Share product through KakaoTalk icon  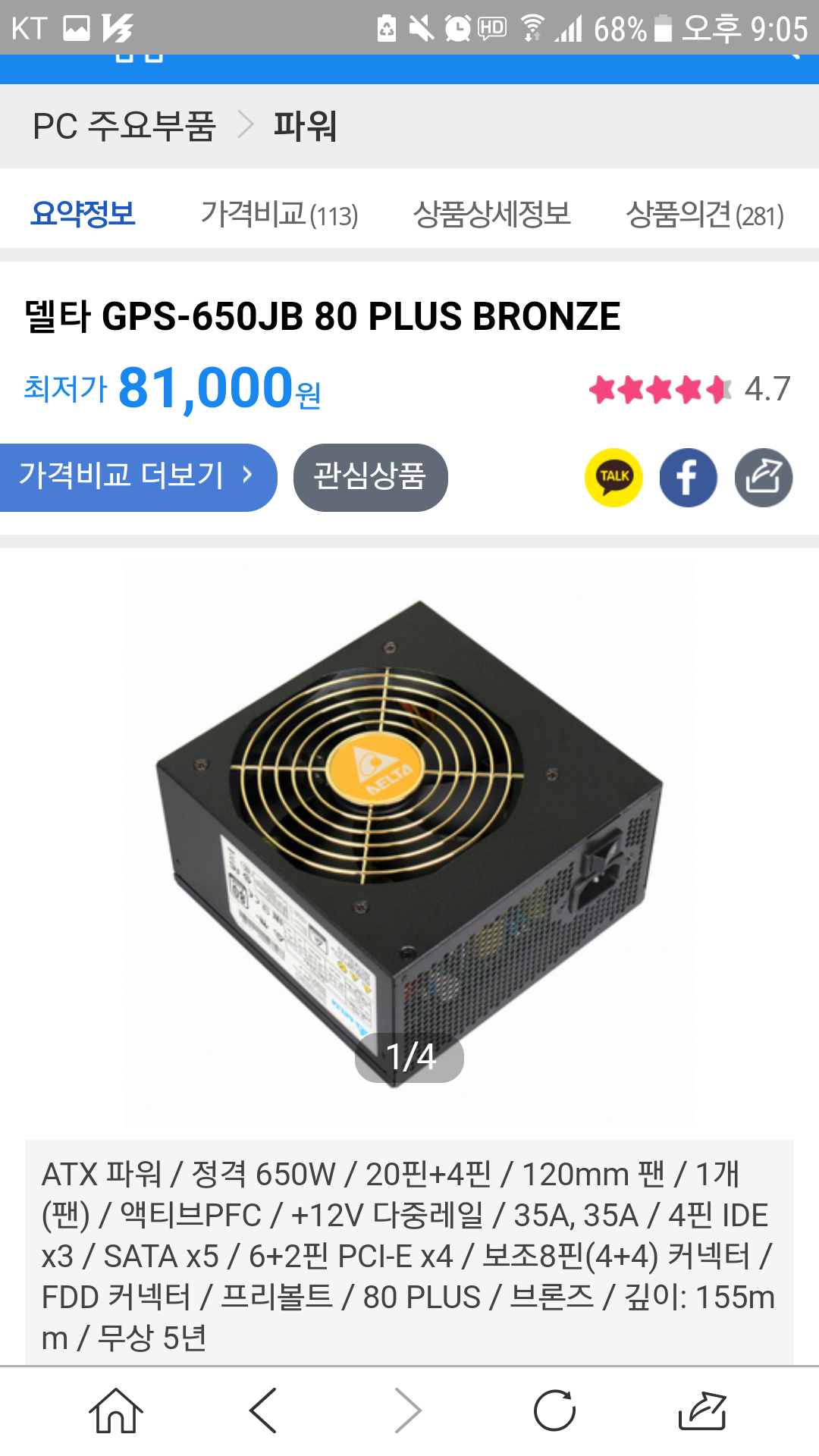point(613,478)
